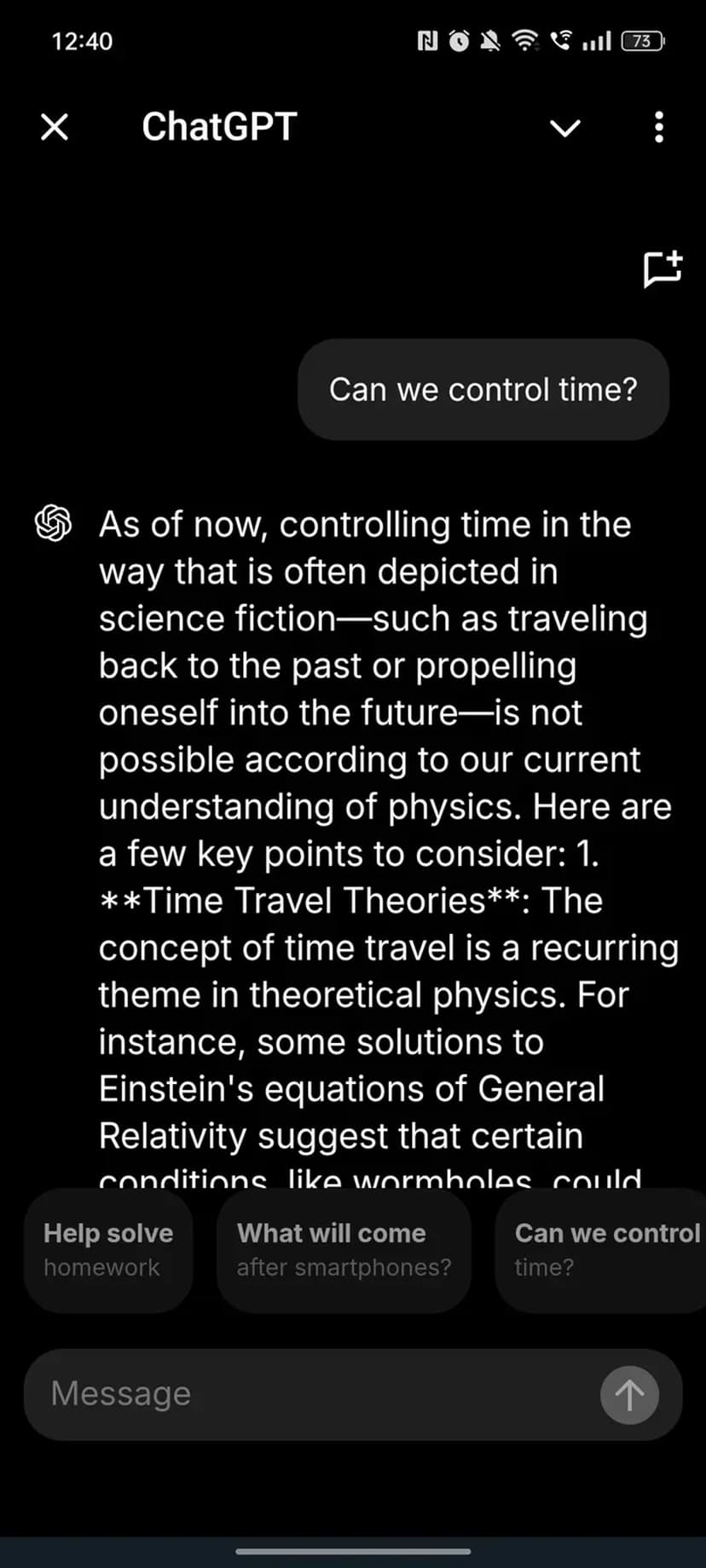
Task: Open the three-dot overflow menu
Action: 658,128
